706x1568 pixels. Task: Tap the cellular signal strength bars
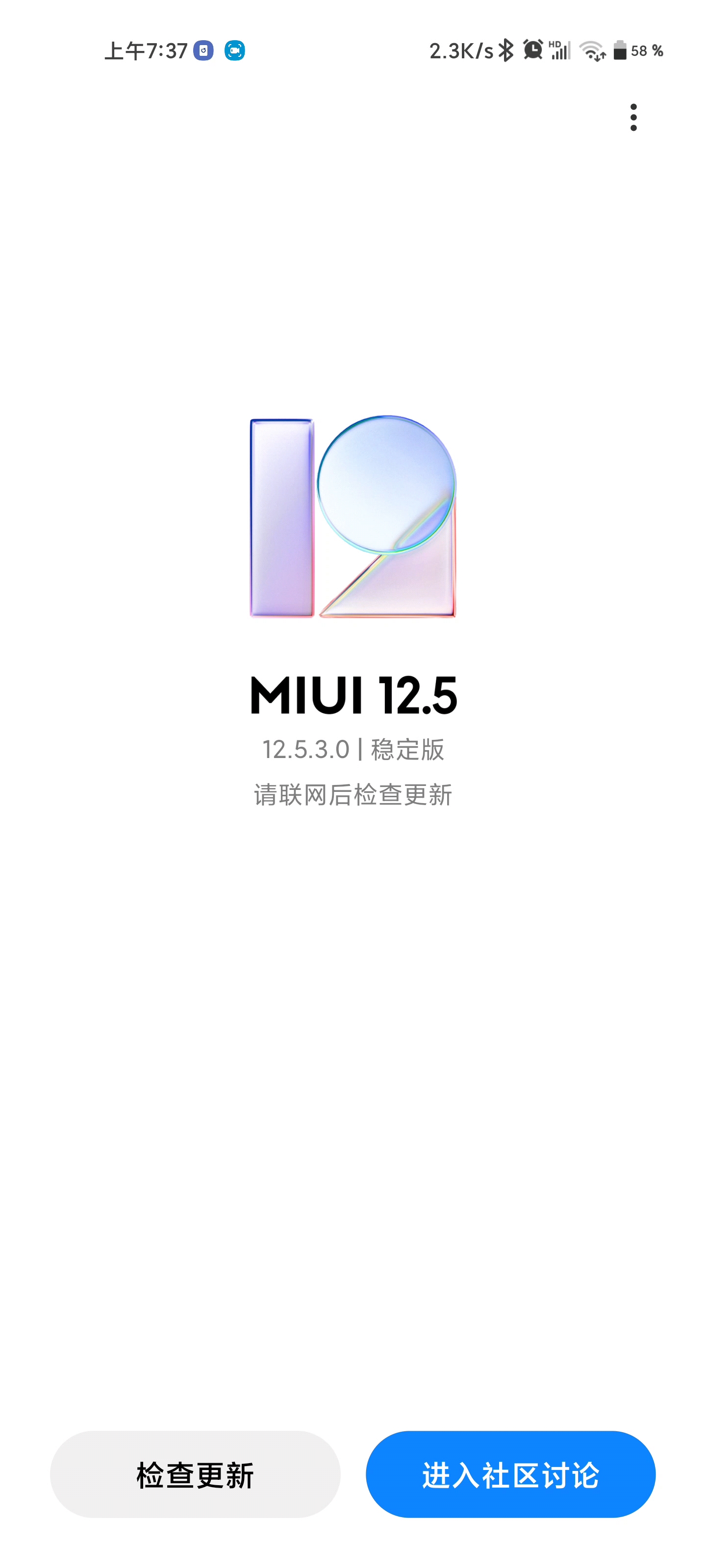tap(561, 53)
